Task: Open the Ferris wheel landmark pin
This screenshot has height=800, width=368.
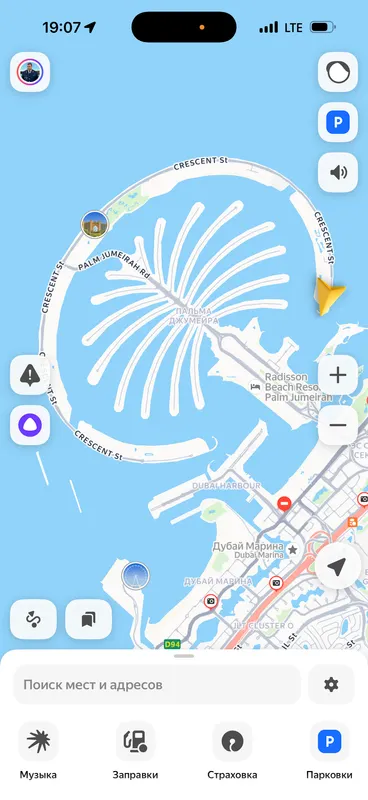Action: pos(135,576)
